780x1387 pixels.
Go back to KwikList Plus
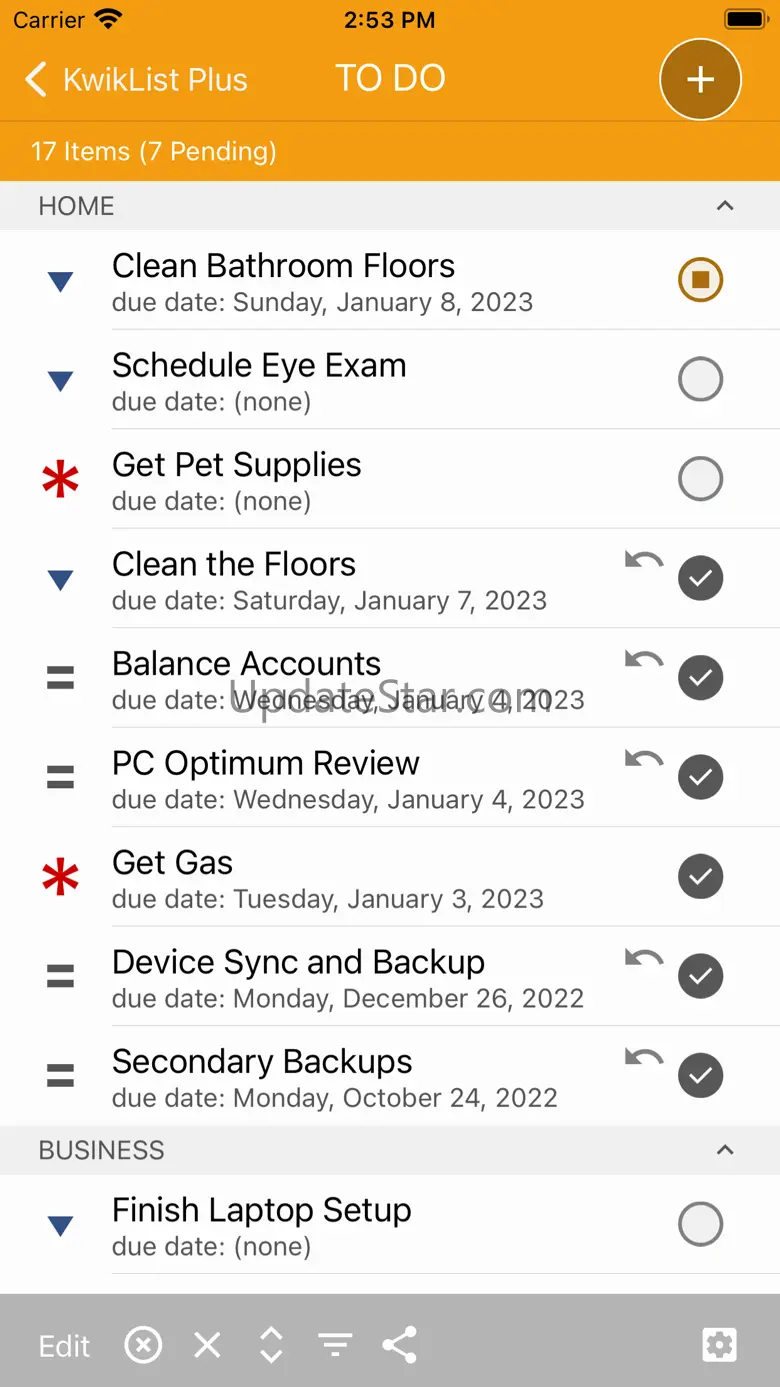point(135,80)
